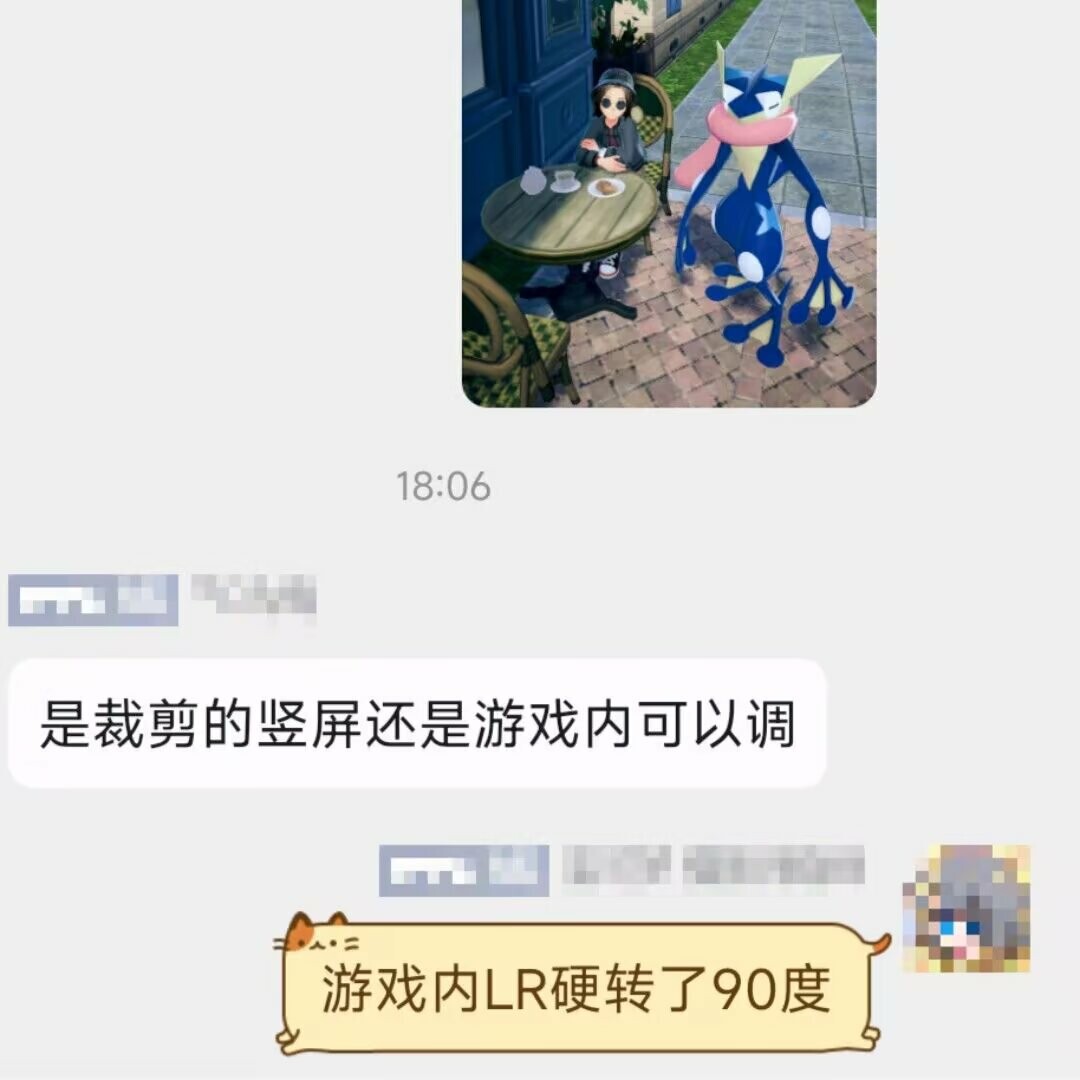Screen dimensions: 1080x1080
Task: Open the sender's pixelated avatar profile
Action: pyautogui.click(x=965, y=908)
